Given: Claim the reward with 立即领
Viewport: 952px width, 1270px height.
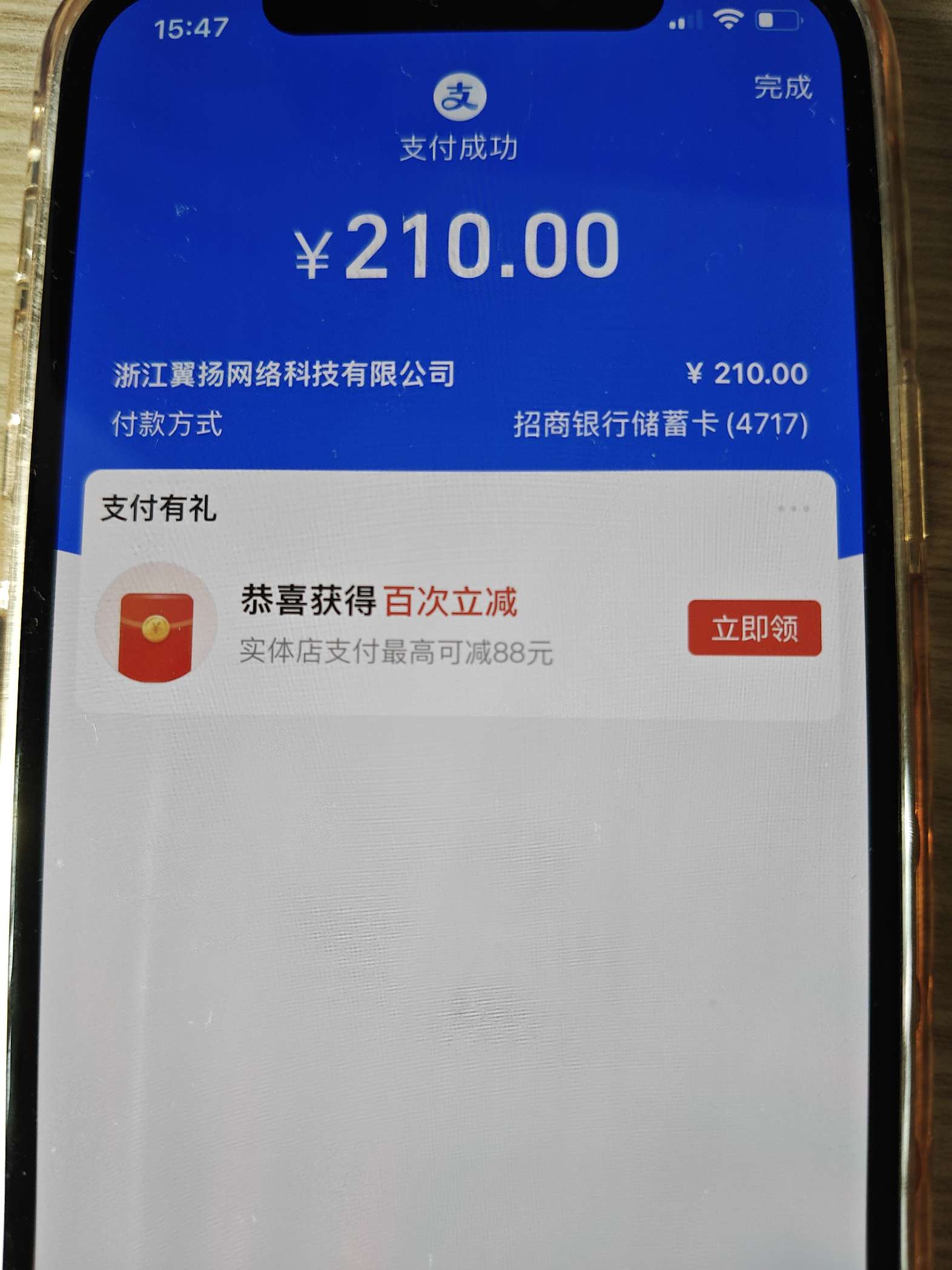Looking at the screenshot, I should pyautogui.click(x=754, y=628).
